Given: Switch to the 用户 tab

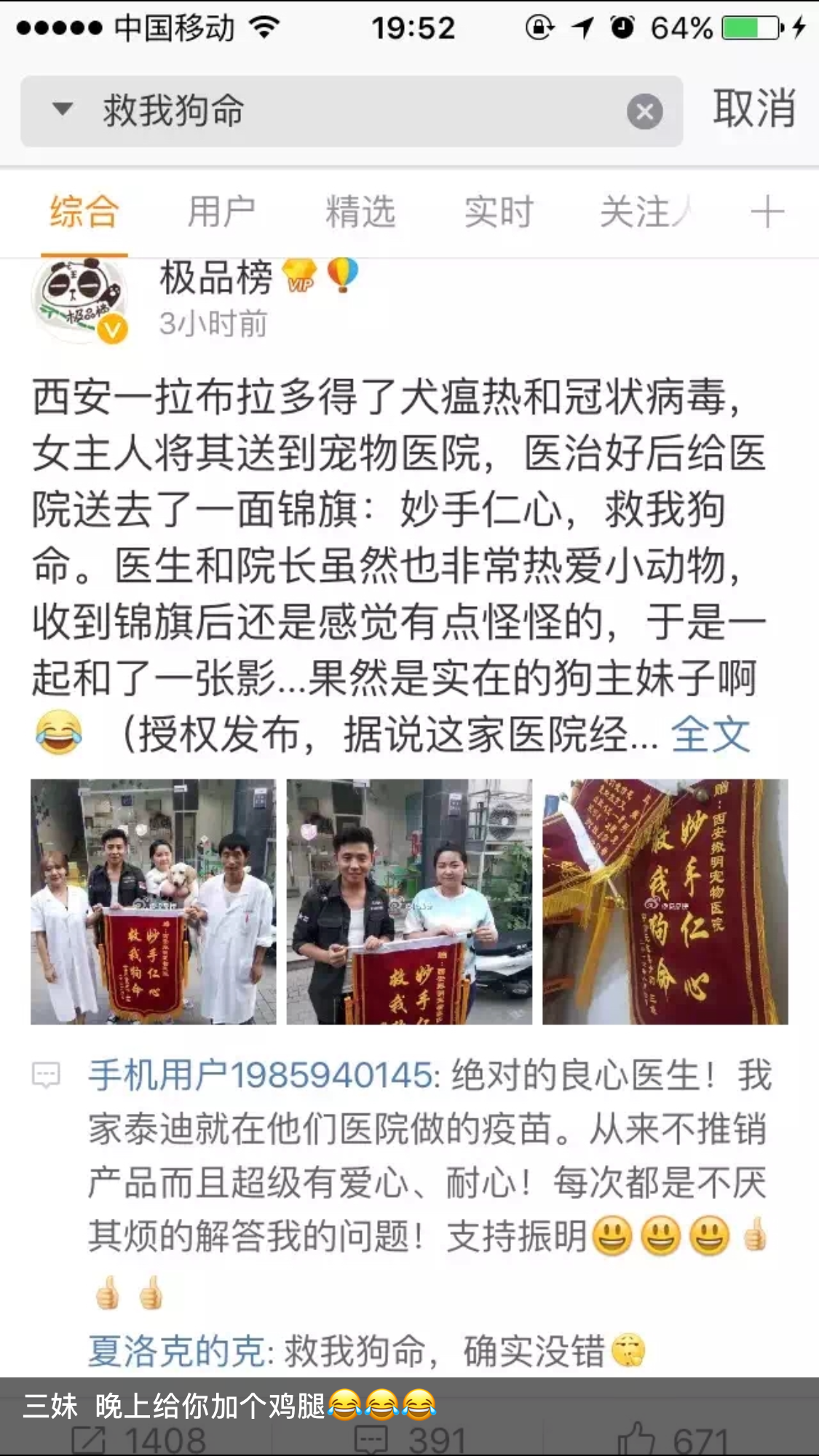Looking at the screenshot, I should 221,212.
